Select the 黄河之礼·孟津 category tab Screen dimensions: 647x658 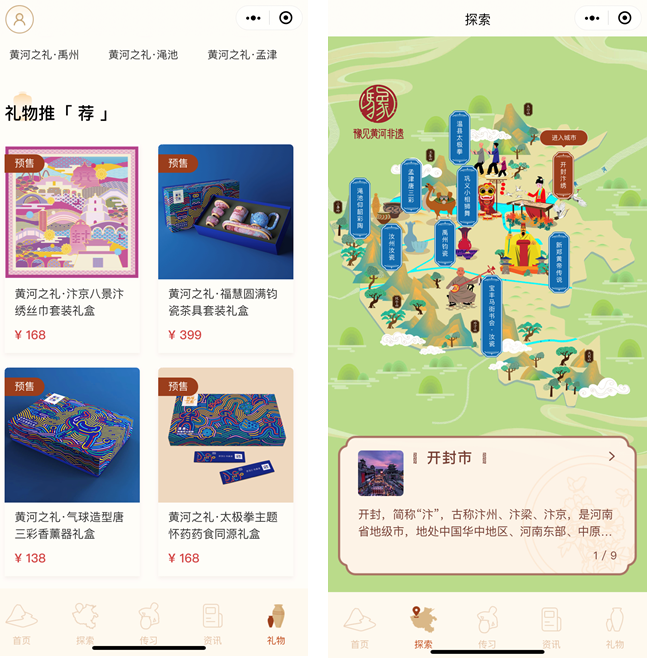[x=242, y=55]
